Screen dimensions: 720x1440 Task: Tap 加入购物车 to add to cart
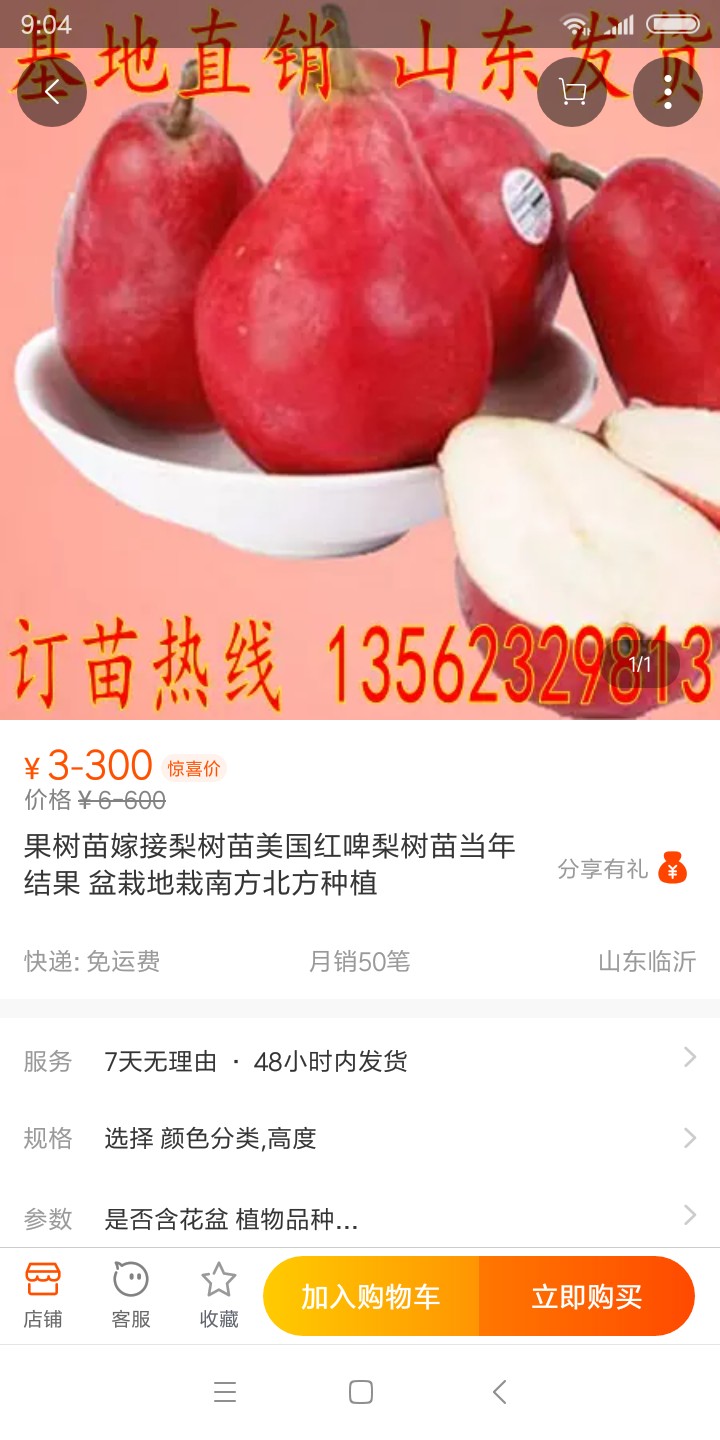click(371, 1297)
